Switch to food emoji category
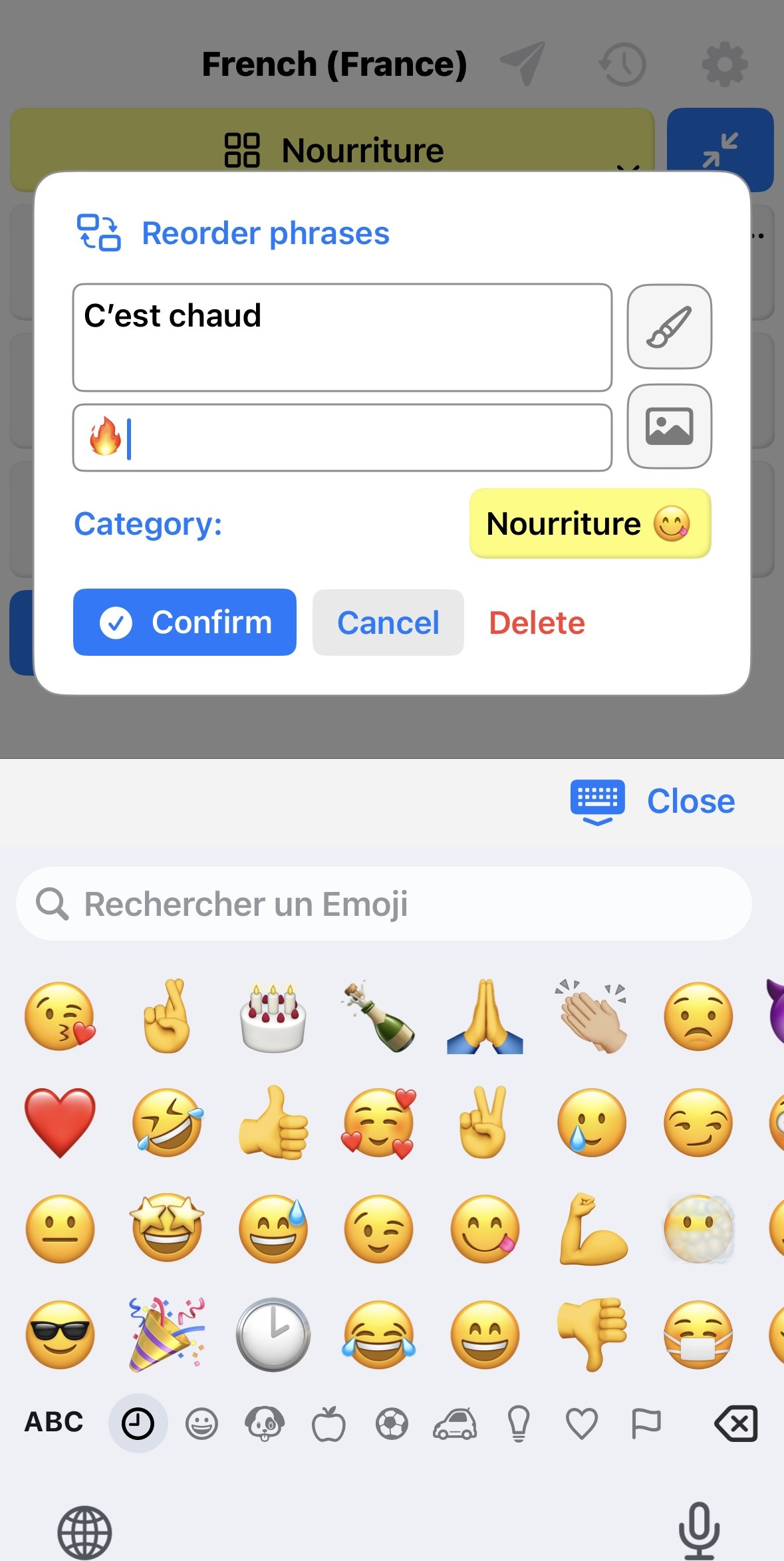Viewport: 784px width, 1561px height. tap(328, 1424)
